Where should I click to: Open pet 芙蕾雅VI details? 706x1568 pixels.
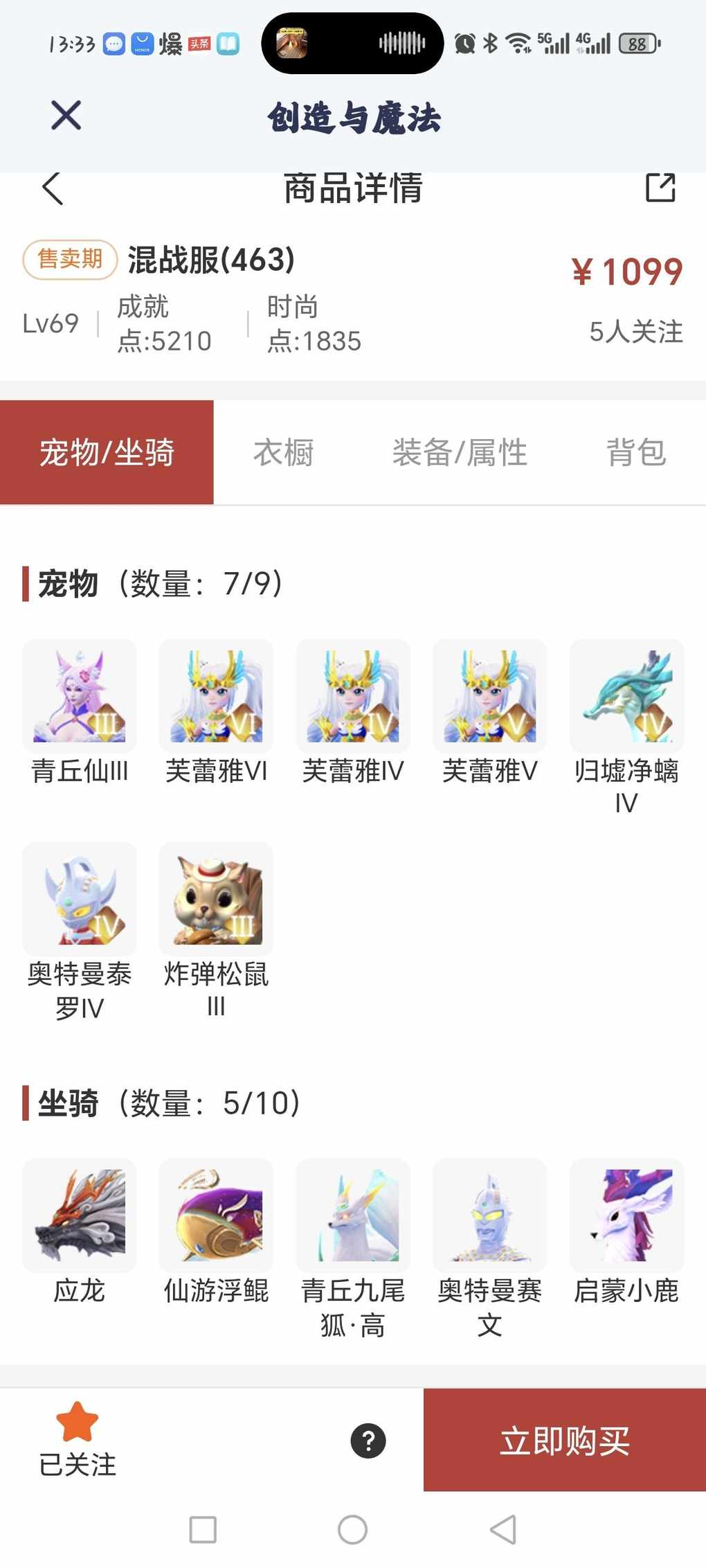pyautogui.click(x=216, y=696)
